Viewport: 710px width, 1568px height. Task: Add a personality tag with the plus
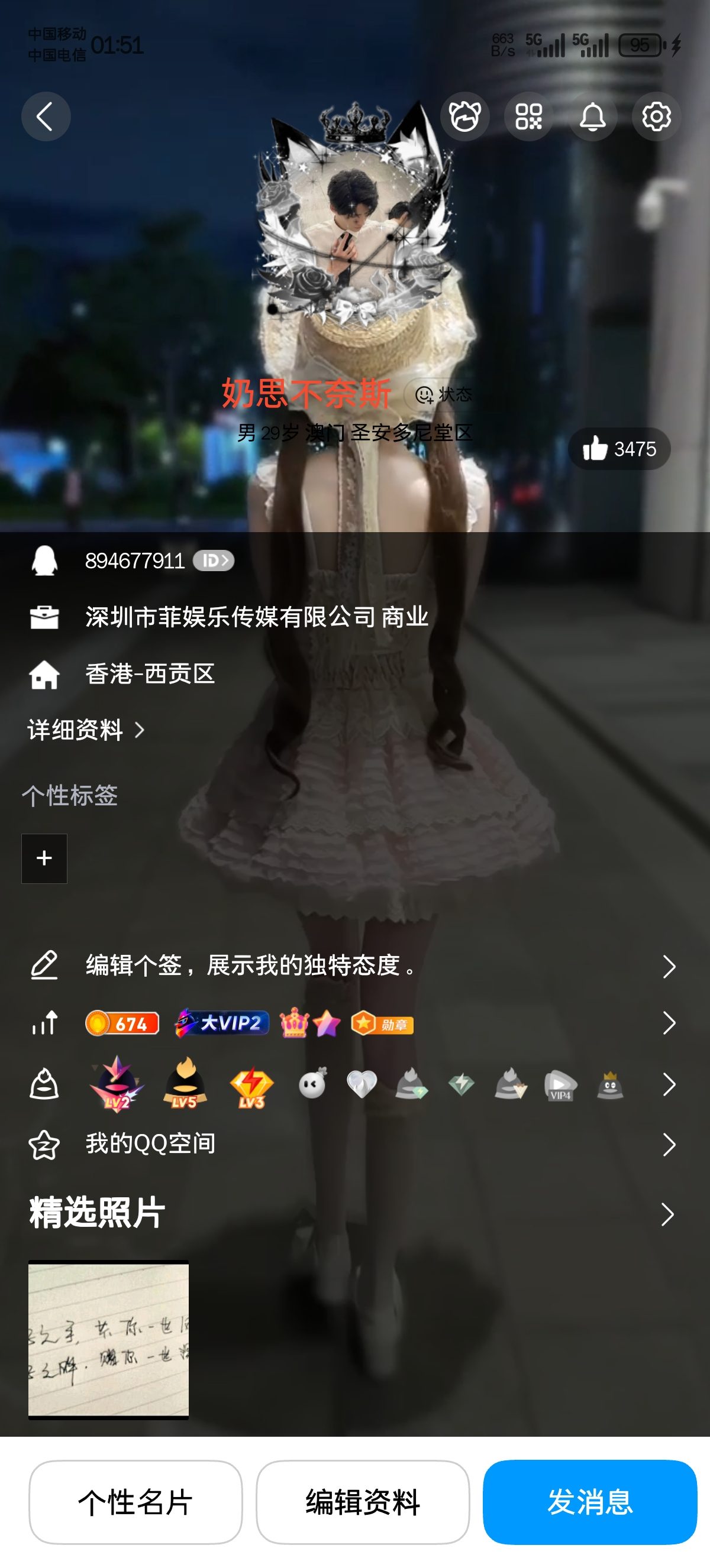(x=44, y=858)
